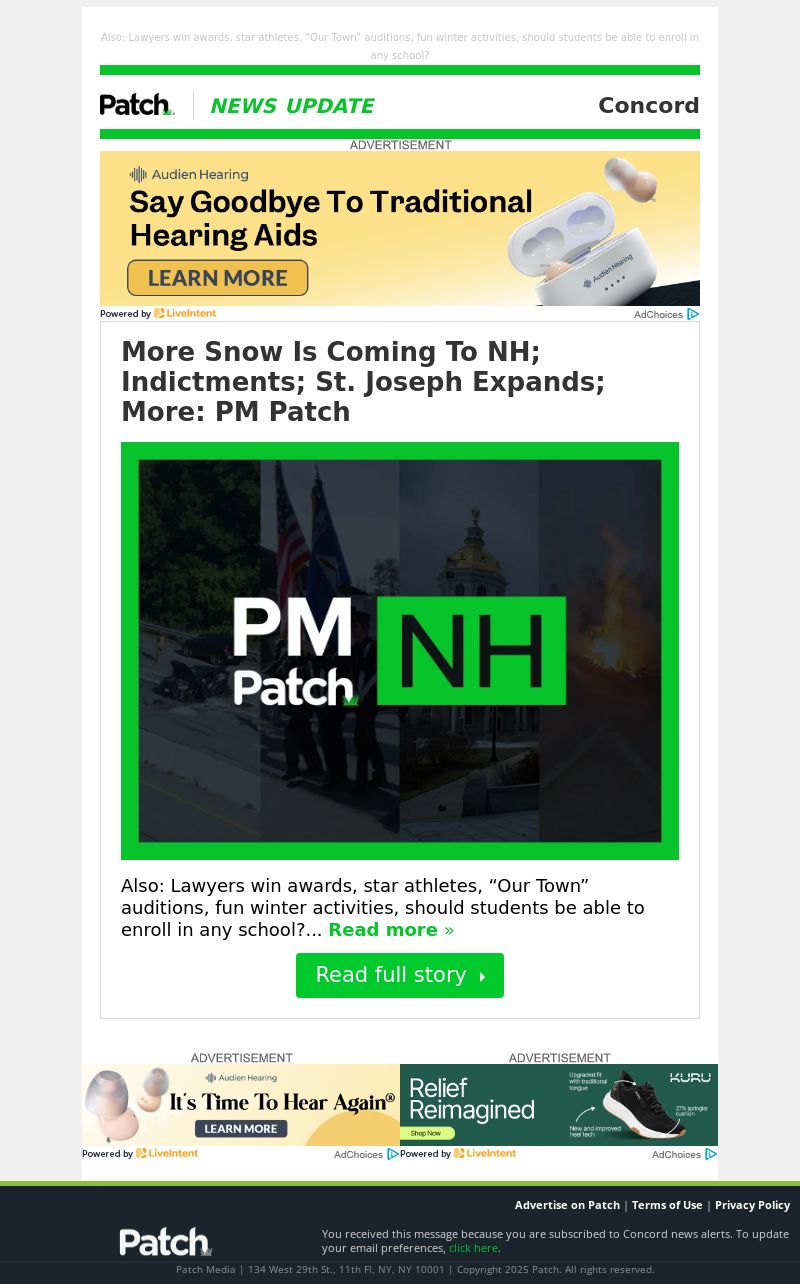
Task: View the Terms of Use
Action: (x=666, y=1205)
